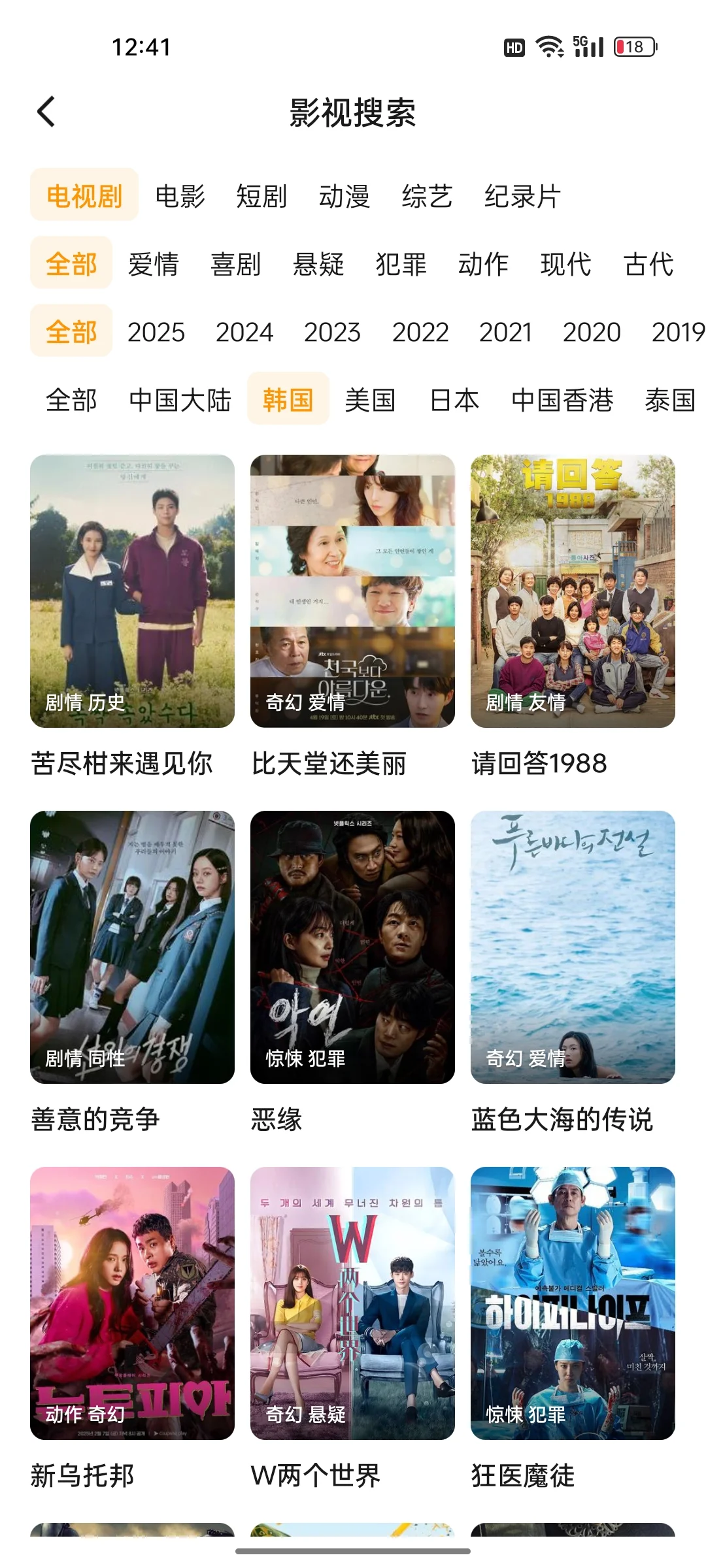Image resolution: width=706 pixels, height=1568 pixels.
Task: Go back from 影视搜索 page
Action: (46, 112)
